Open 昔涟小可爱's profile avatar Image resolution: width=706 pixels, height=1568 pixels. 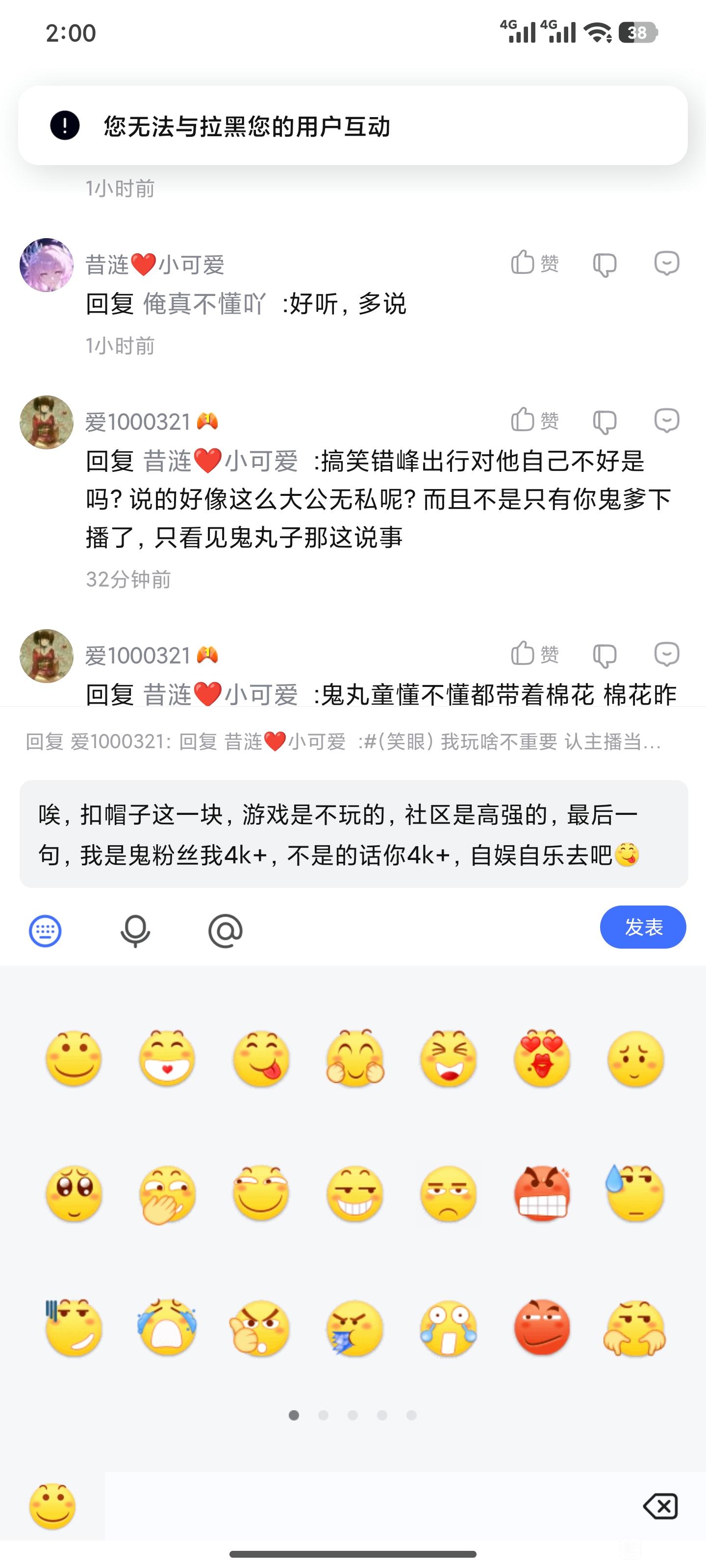[x=46, y=265]
